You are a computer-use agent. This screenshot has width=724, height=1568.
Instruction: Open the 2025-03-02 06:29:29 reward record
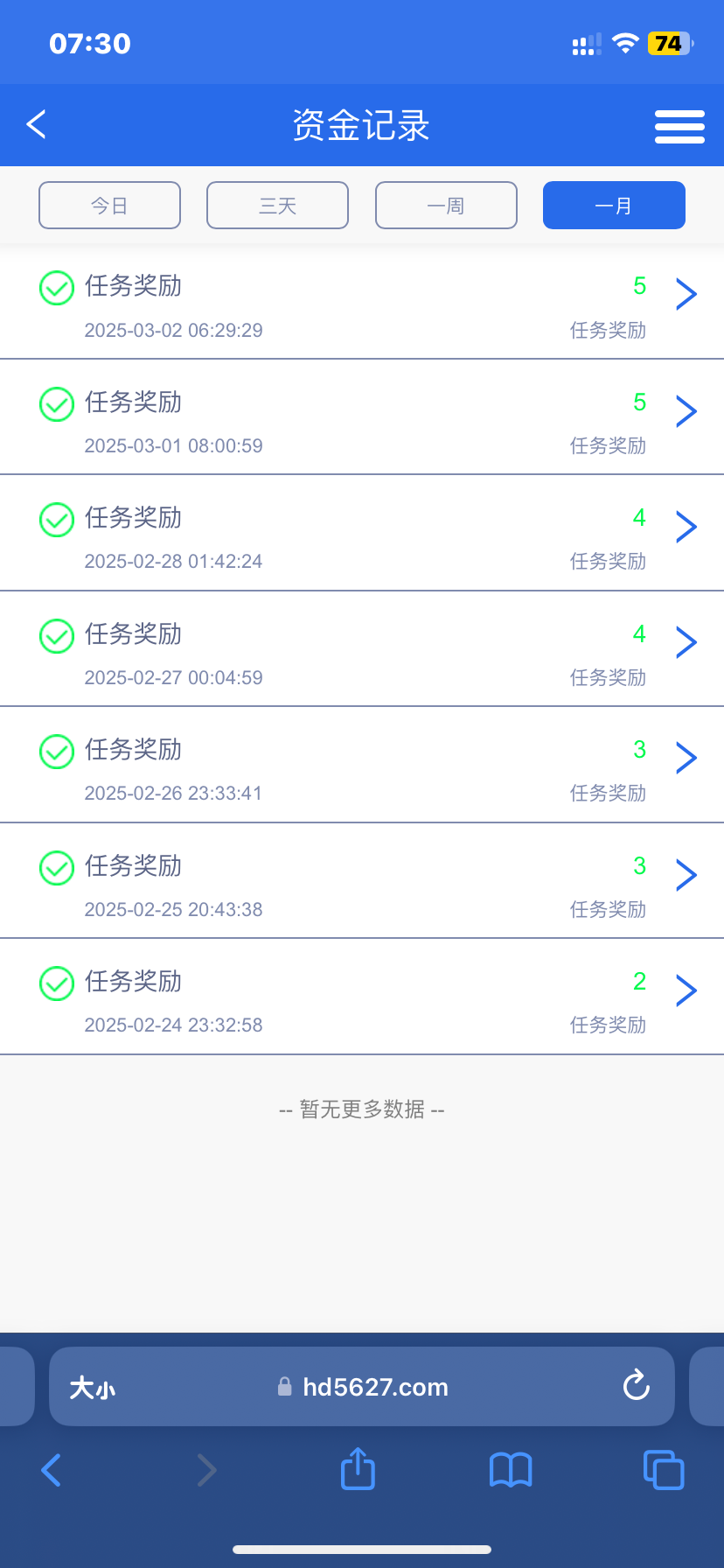click(362, 302)
